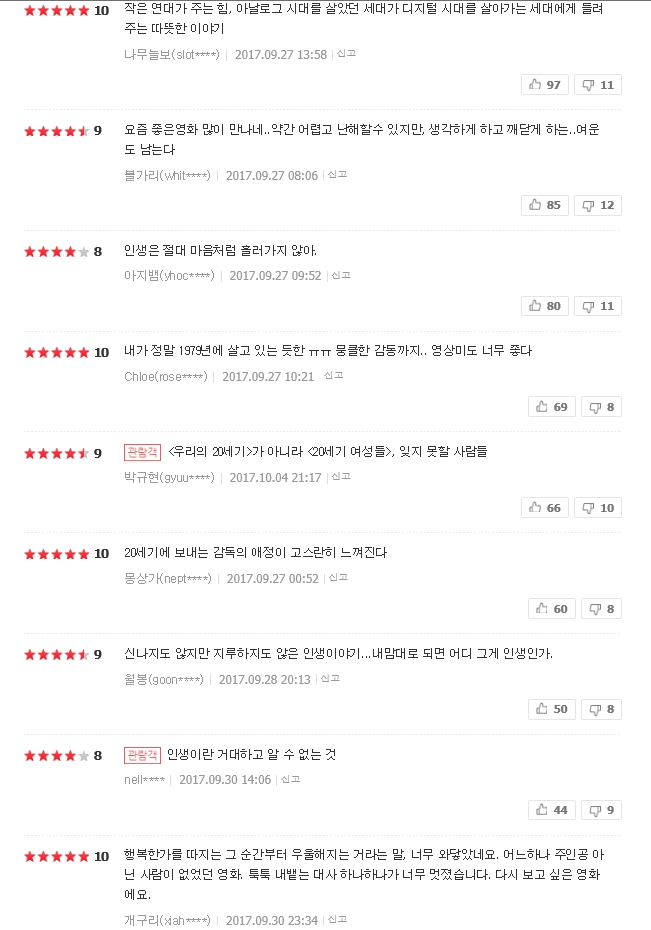Like 박규현's review with 66 likes
Screen dimensions: 651x930
tap(544, 508)
